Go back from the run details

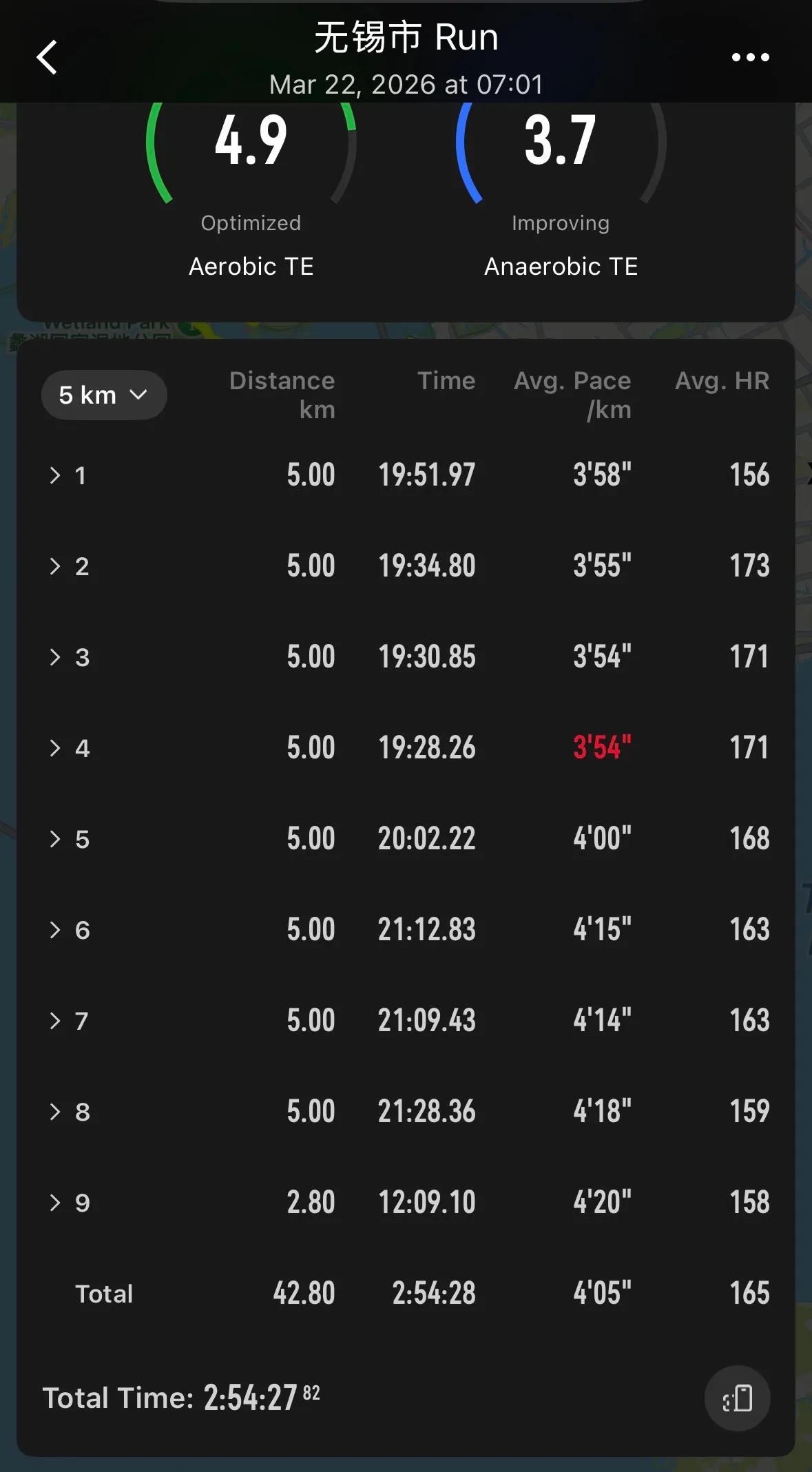point(47,57)
